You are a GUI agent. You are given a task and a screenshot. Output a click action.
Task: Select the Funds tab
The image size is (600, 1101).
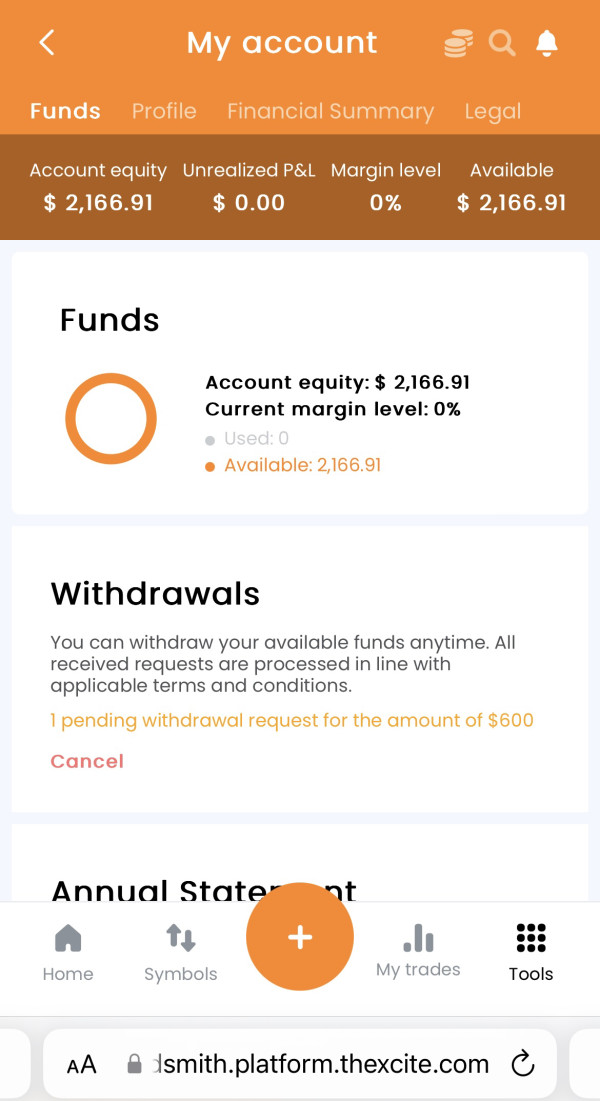point(65,111)
